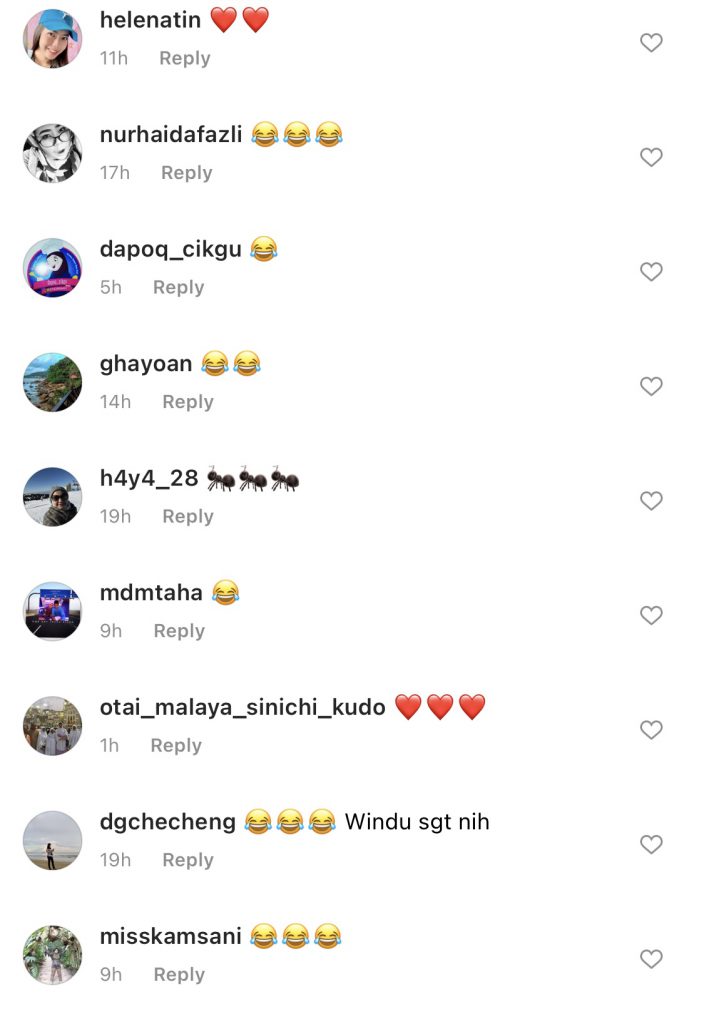Screen dimensions: 704x1024
Task: Reply to otai_malaya_sinichi_kudo's comment
Action: tap(175, 746)
